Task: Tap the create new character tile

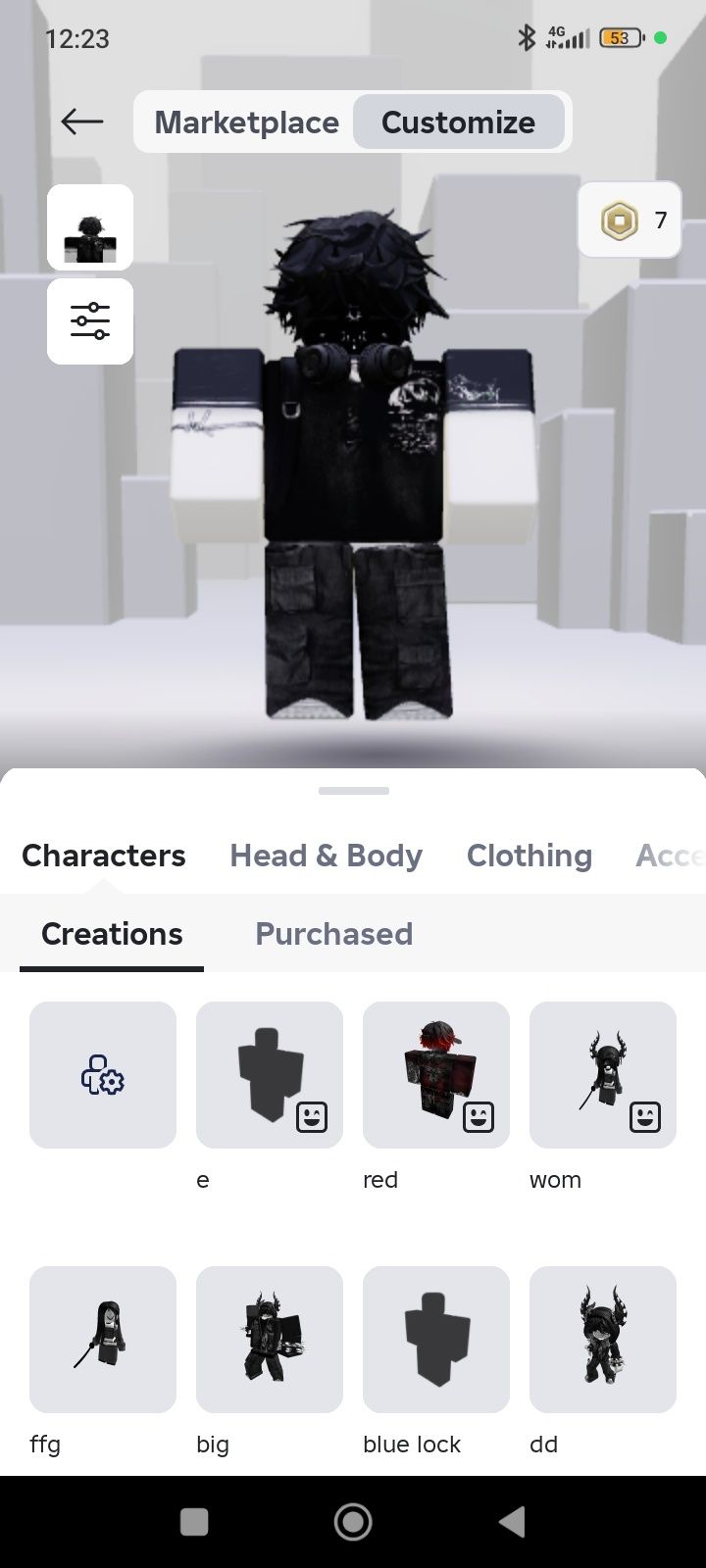Action: 103,1075
